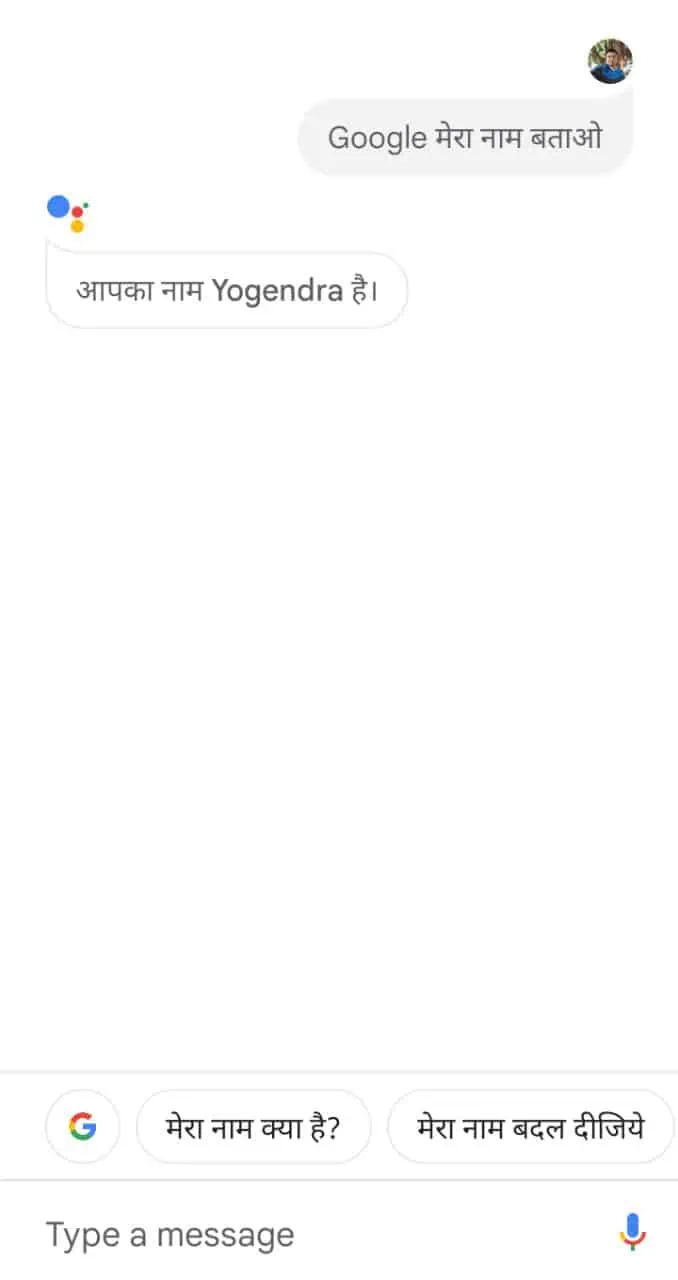Viewport: 678px width, 1280px height.
Task: Tap the Google search chip
Action: tap(82, 1127)
